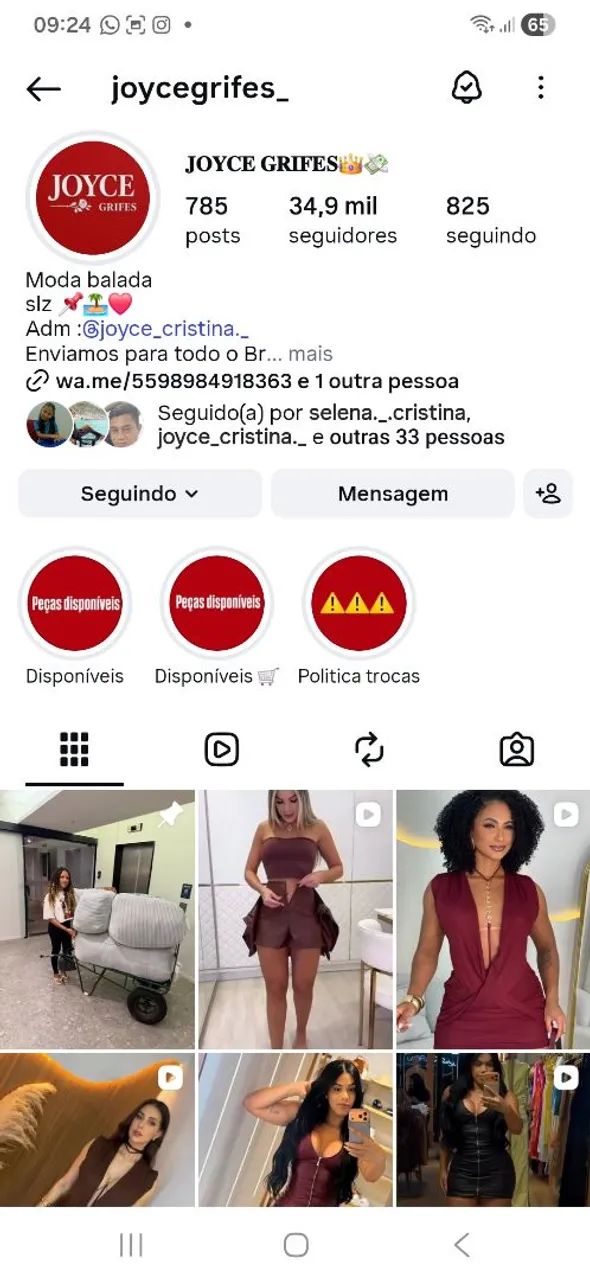Expand the bio with "mais"
This screenshot has height=1280, width=590.
pyautogui.click(x=311, y=354)
